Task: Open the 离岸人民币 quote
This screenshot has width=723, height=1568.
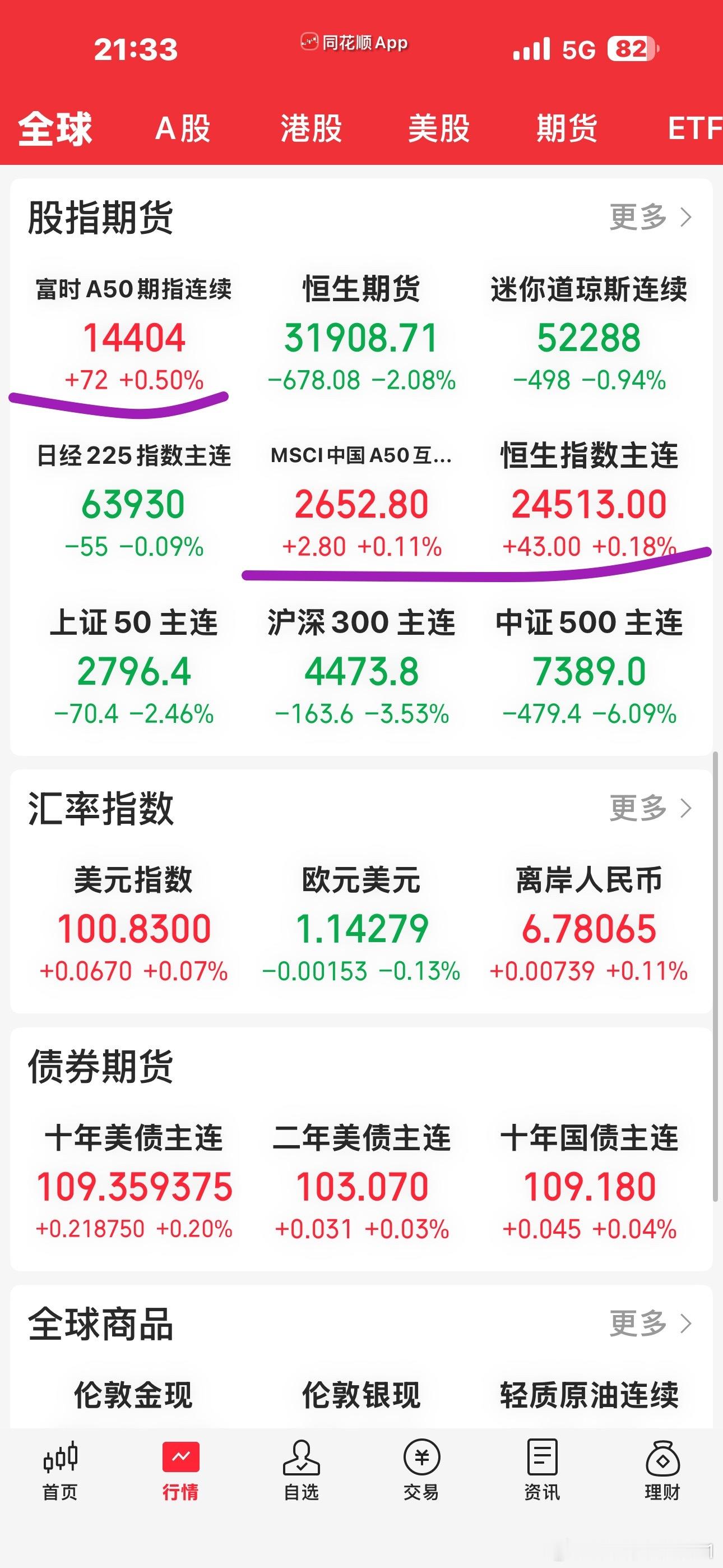Action: tap(589, 924)
